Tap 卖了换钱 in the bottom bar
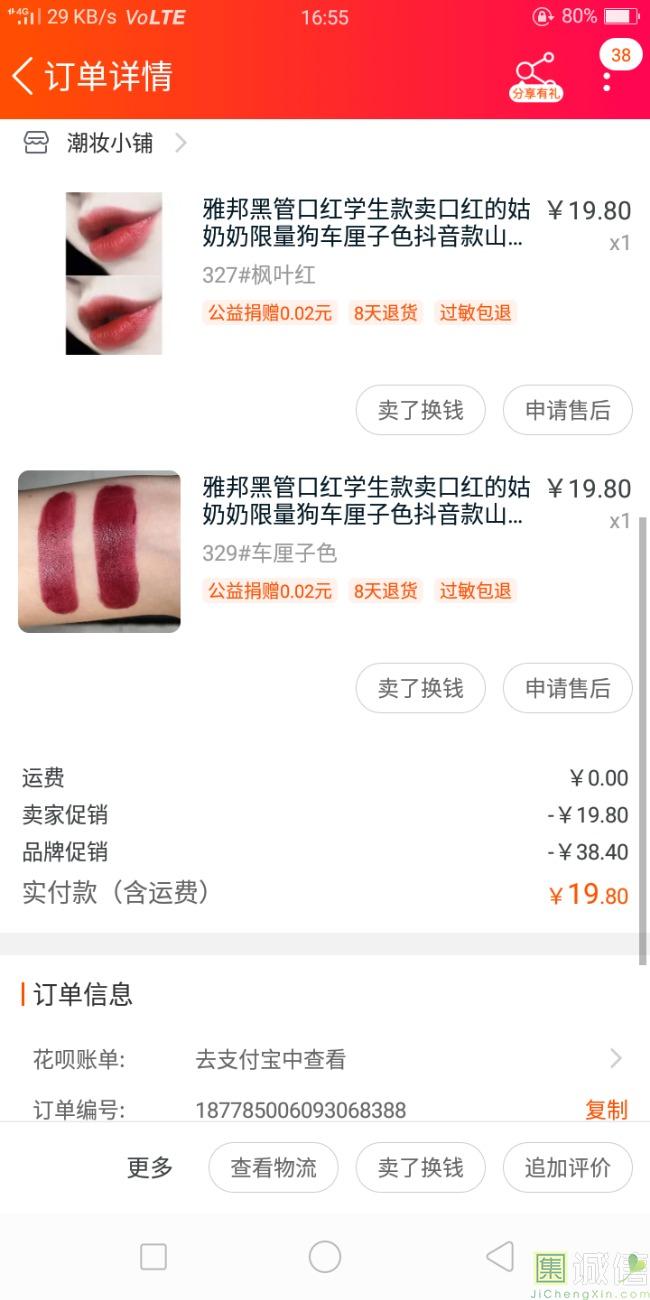The height and width of the screenshot is (1300, 650). [x=421, y=1167]
